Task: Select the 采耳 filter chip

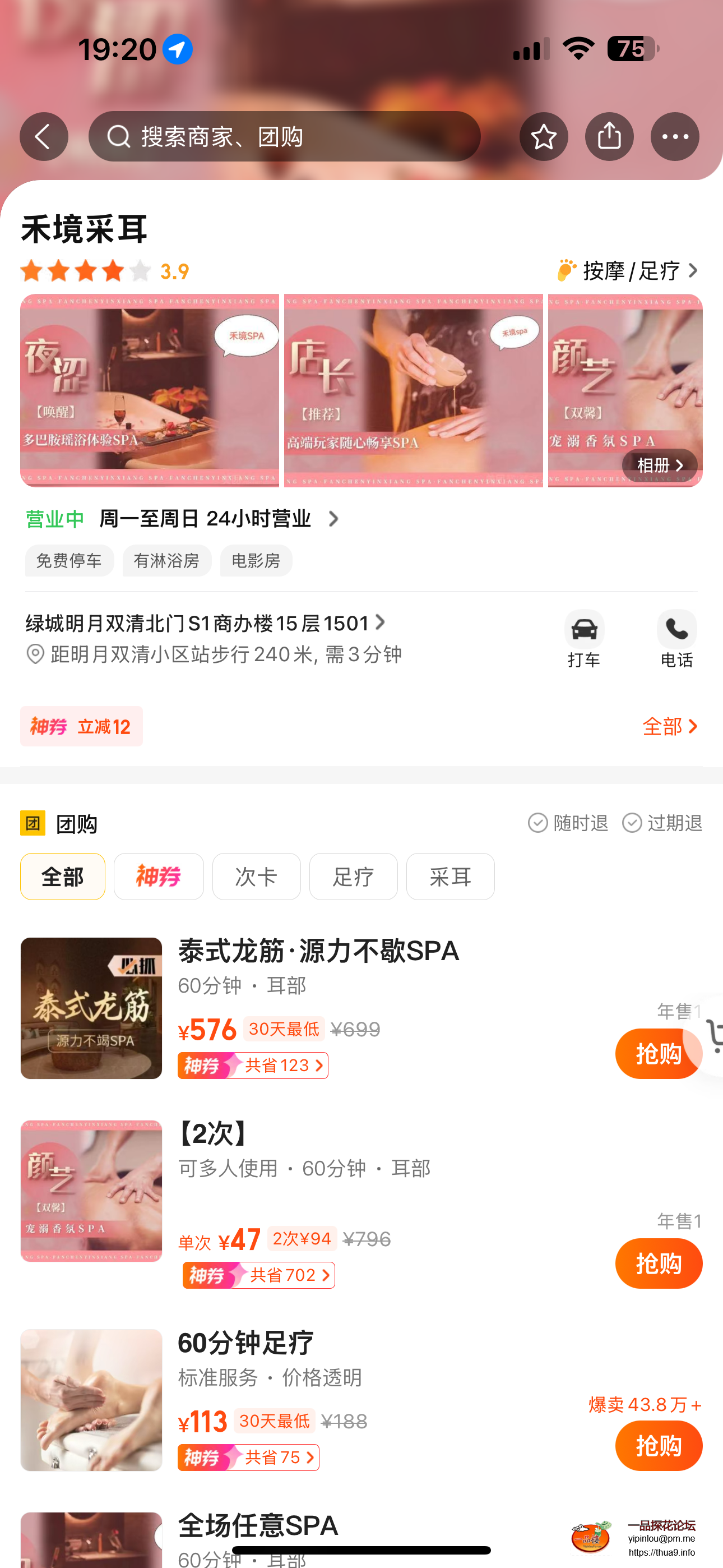Action: 449,877
